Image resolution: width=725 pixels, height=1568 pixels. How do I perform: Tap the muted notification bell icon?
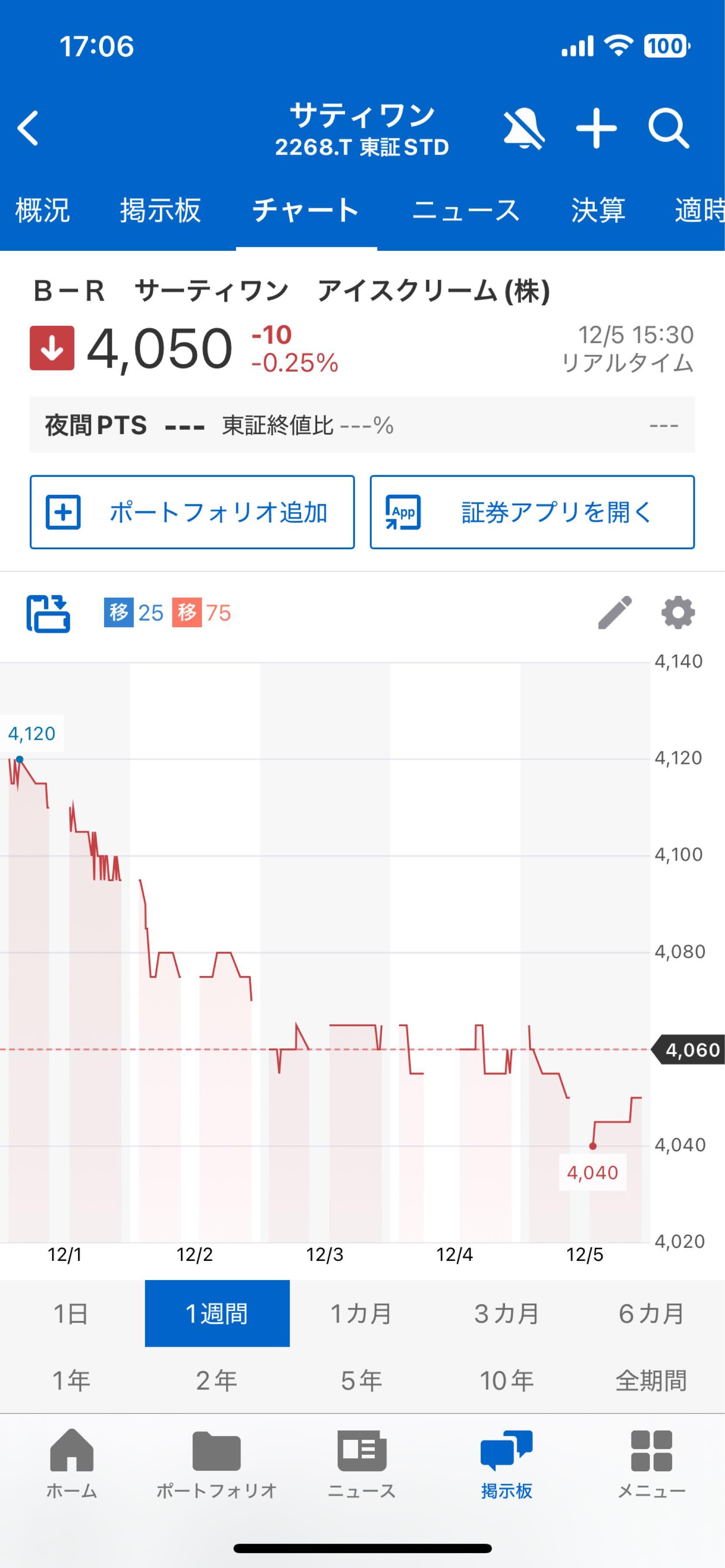coord(523,128)
